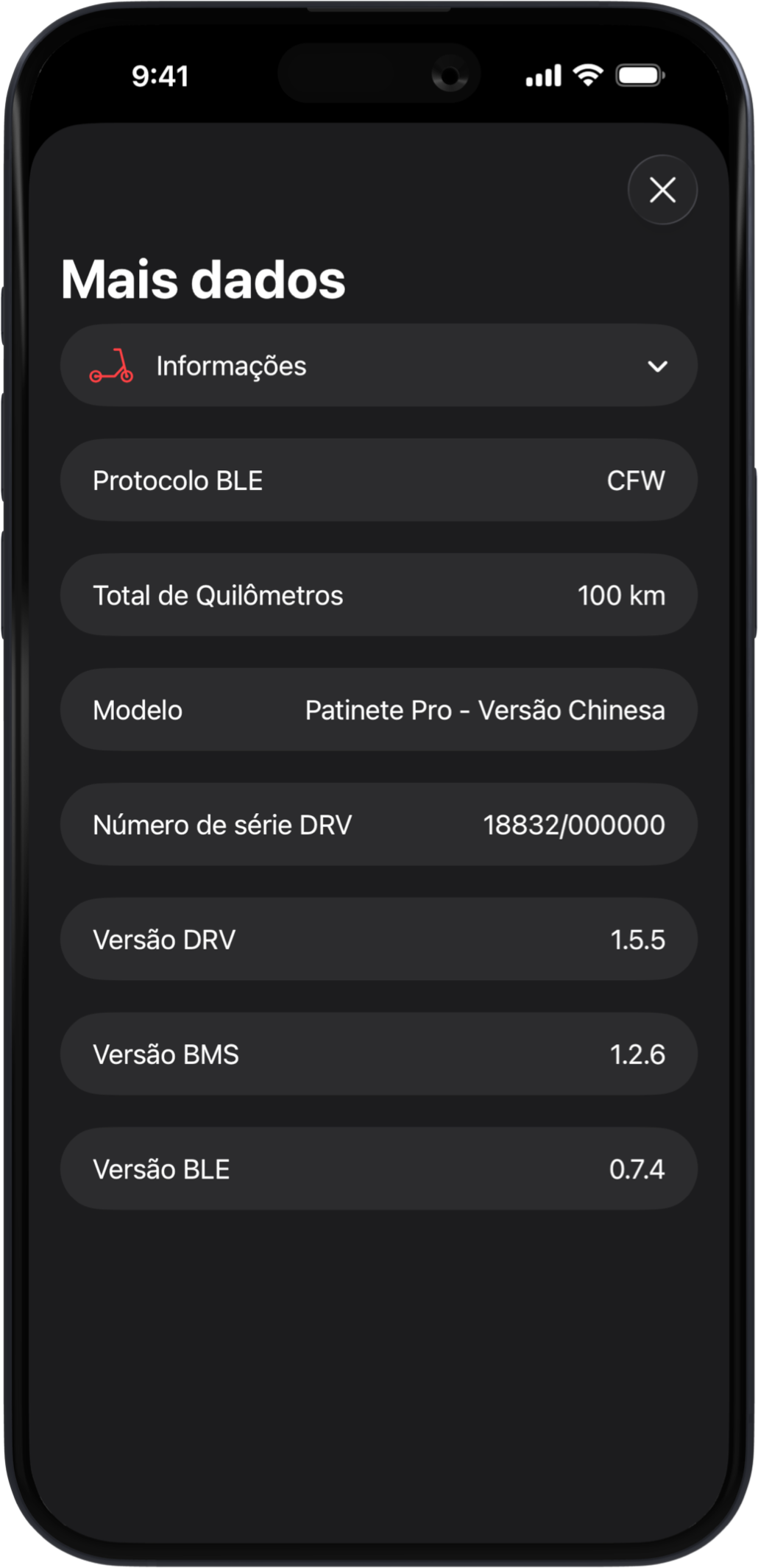The height and width of the screenshot is (1568, 758).
Task: Expand the Informações dropdown
Action: [x=656, y=366]
